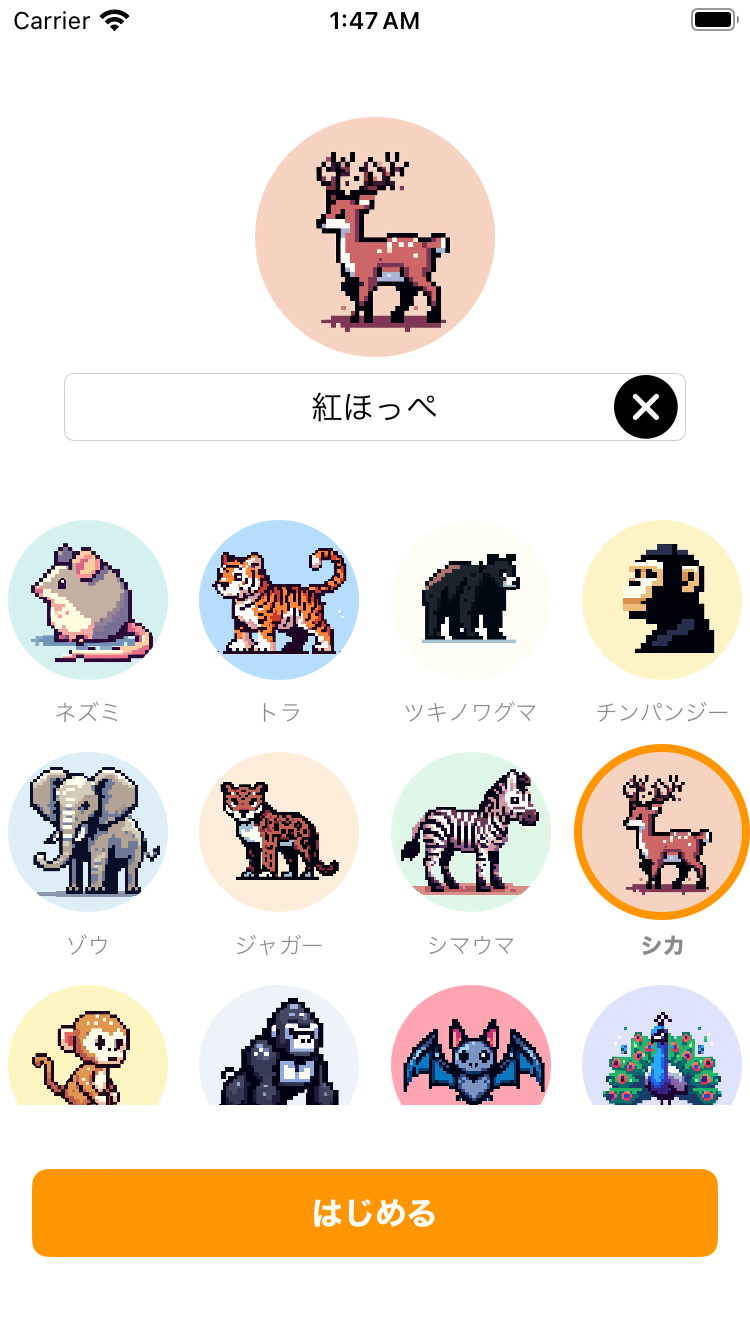Select the シマウマ zebra avatar
The width and height of the screenshot is (750, 1334).
(x=470, y=832)
